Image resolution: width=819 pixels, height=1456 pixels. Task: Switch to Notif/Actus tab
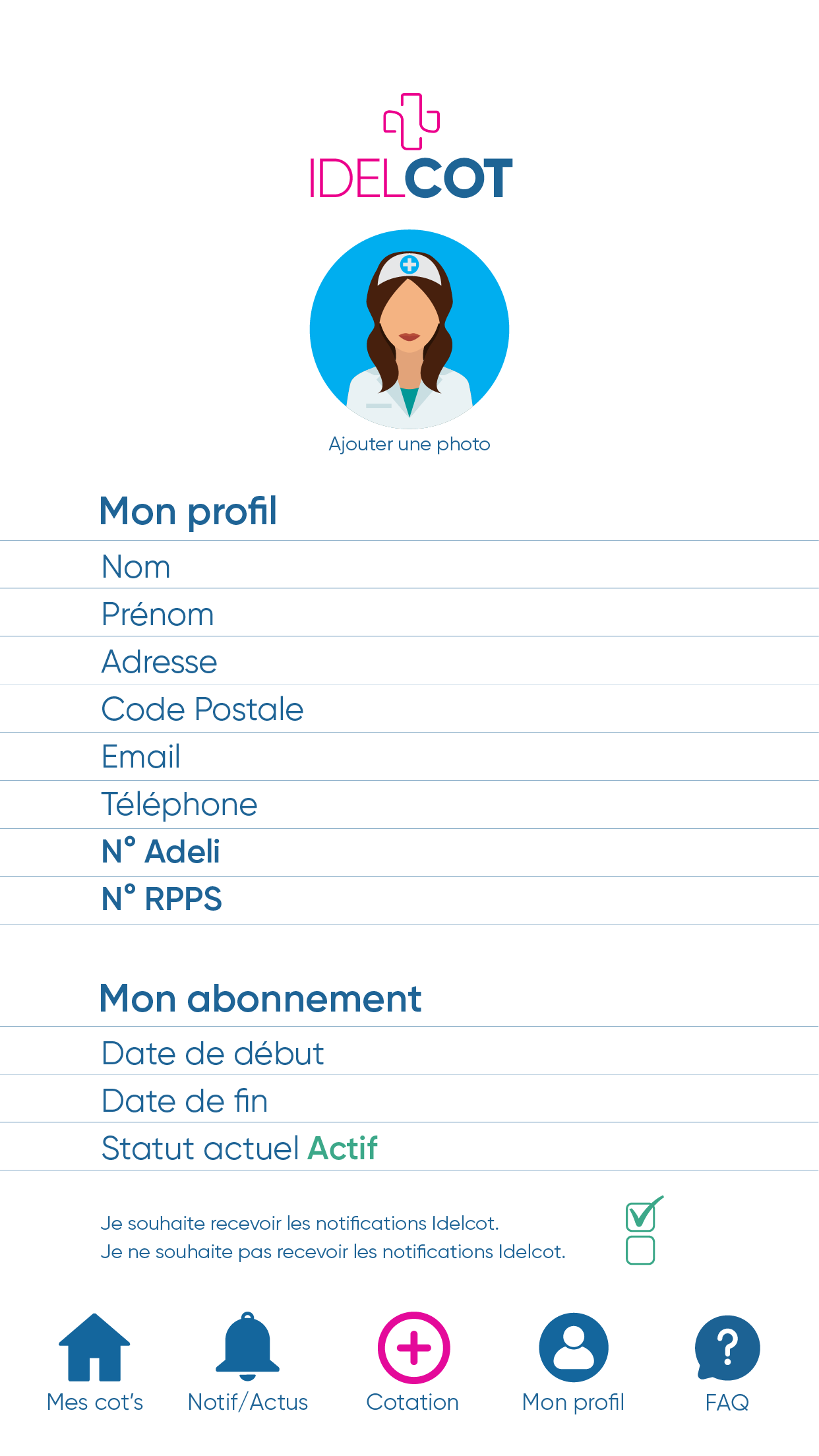248,1363
